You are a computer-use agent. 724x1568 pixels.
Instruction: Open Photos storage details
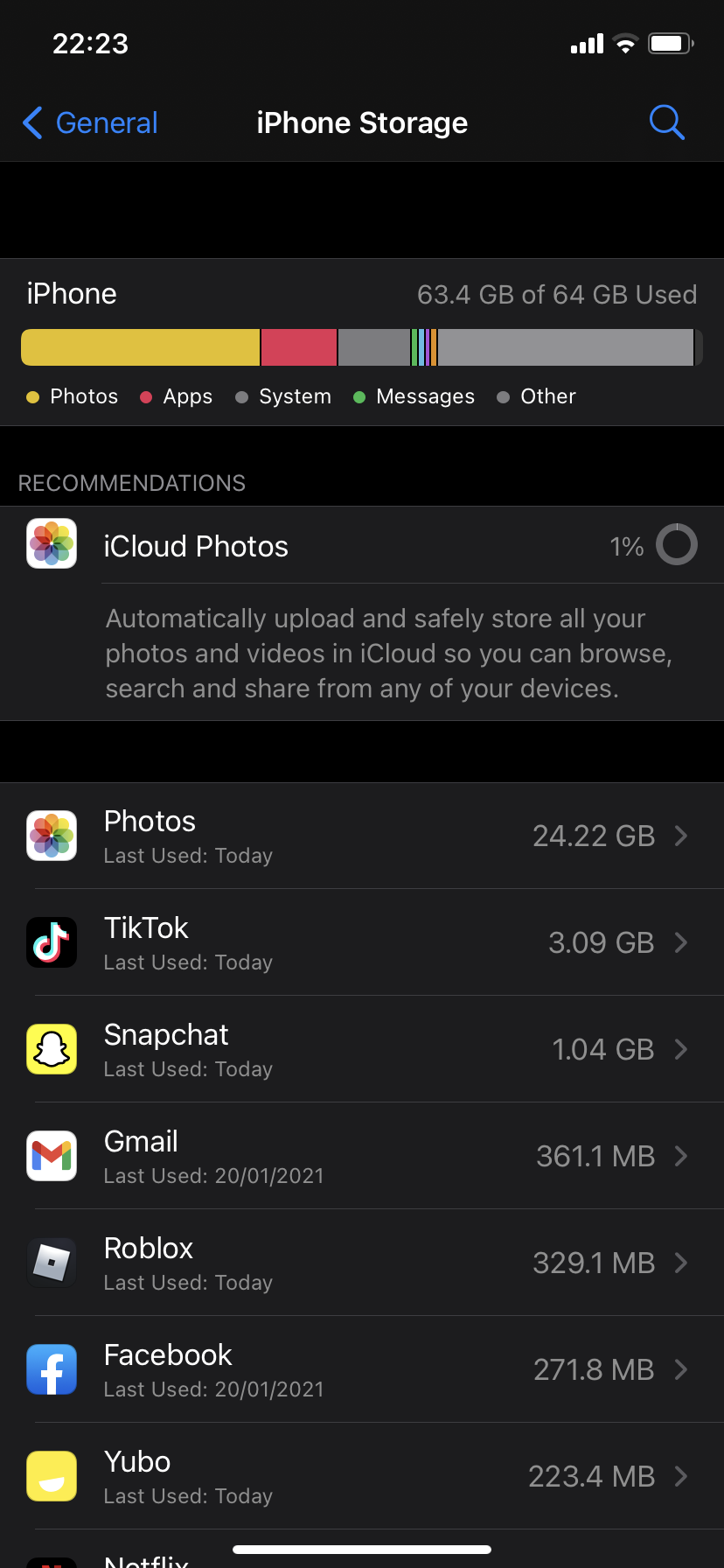click(x=362, y=836)
